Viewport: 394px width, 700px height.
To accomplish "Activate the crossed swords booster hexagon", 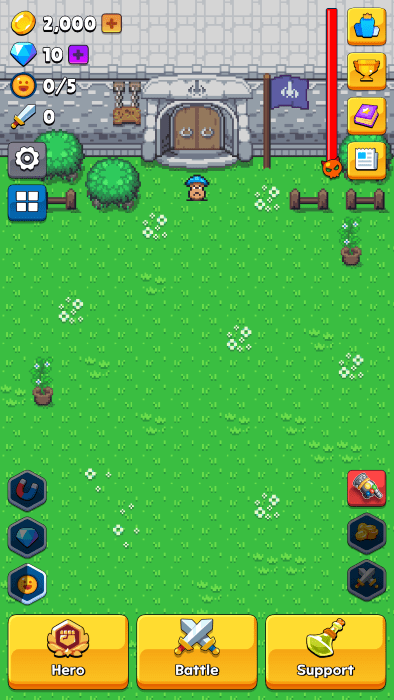I will (367, 580).
